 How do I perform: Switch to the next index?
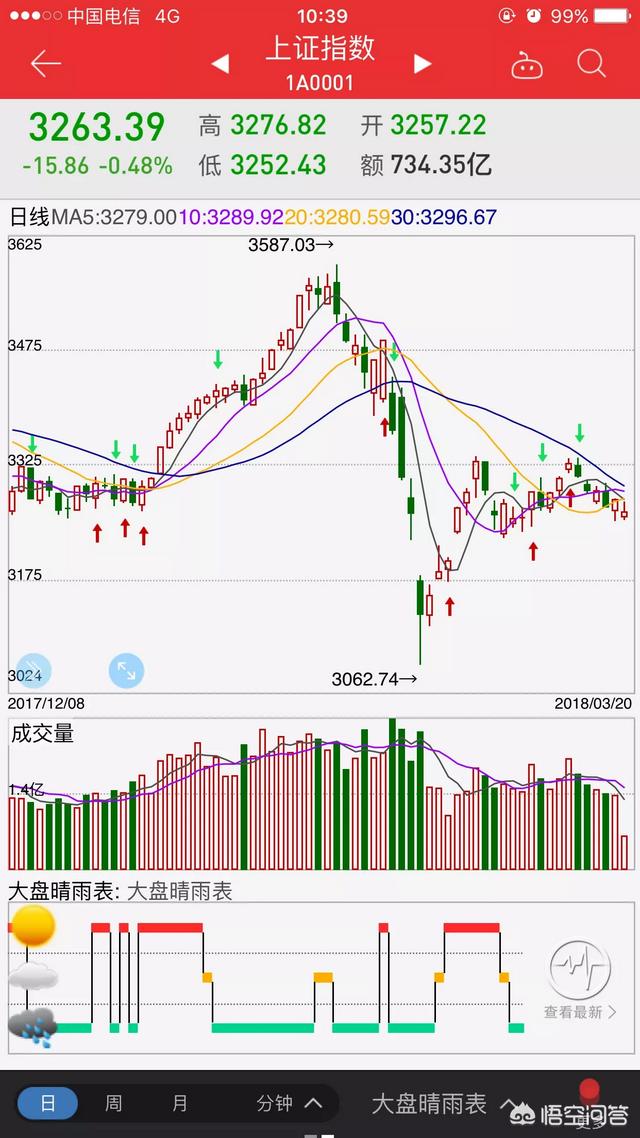tap(423, 65)
